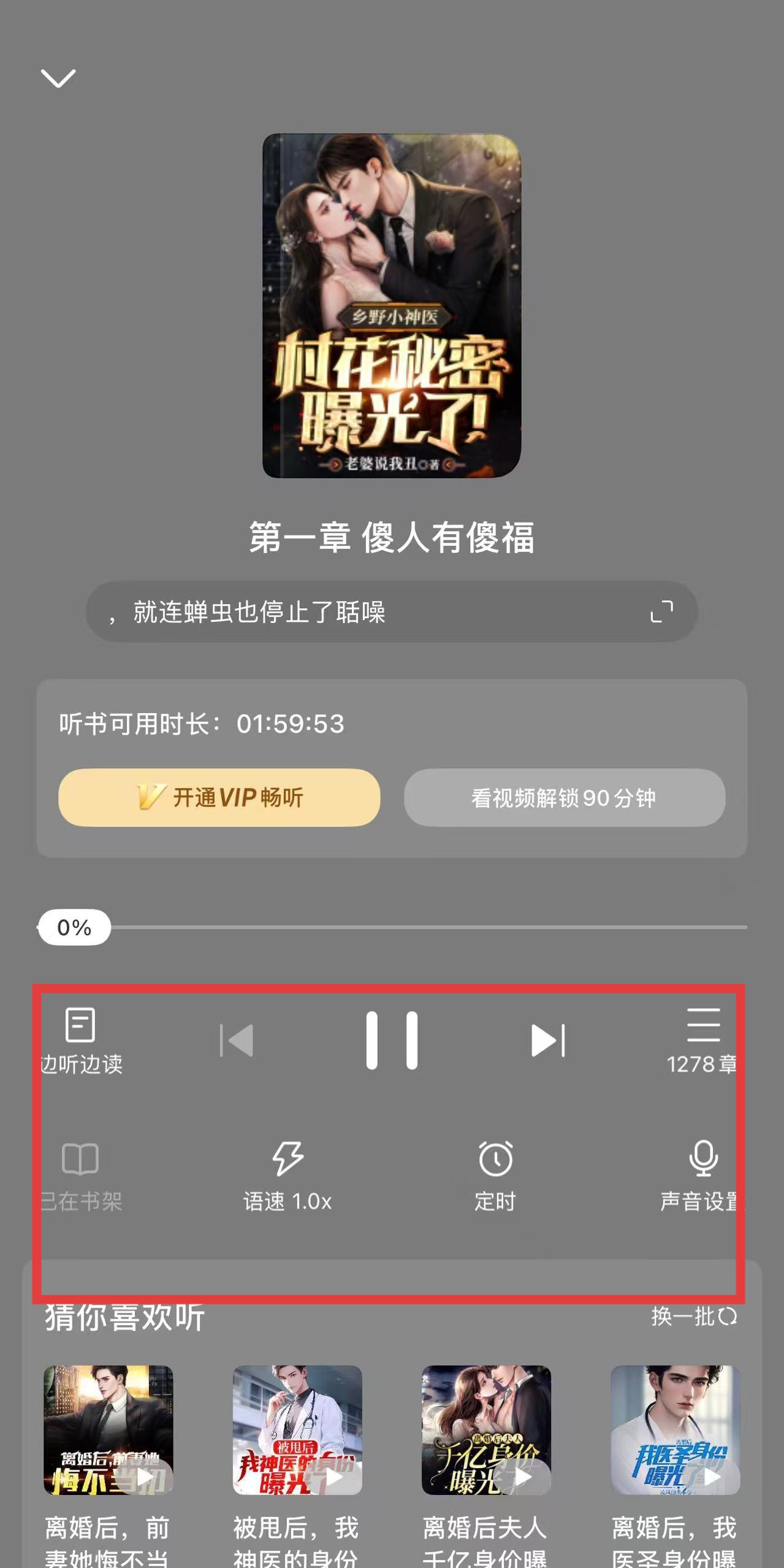Image resolution: width=784 pixels, height=1568 pixels.
Task: Refresh recommendations with 换一批
Action: (694, 1317)
